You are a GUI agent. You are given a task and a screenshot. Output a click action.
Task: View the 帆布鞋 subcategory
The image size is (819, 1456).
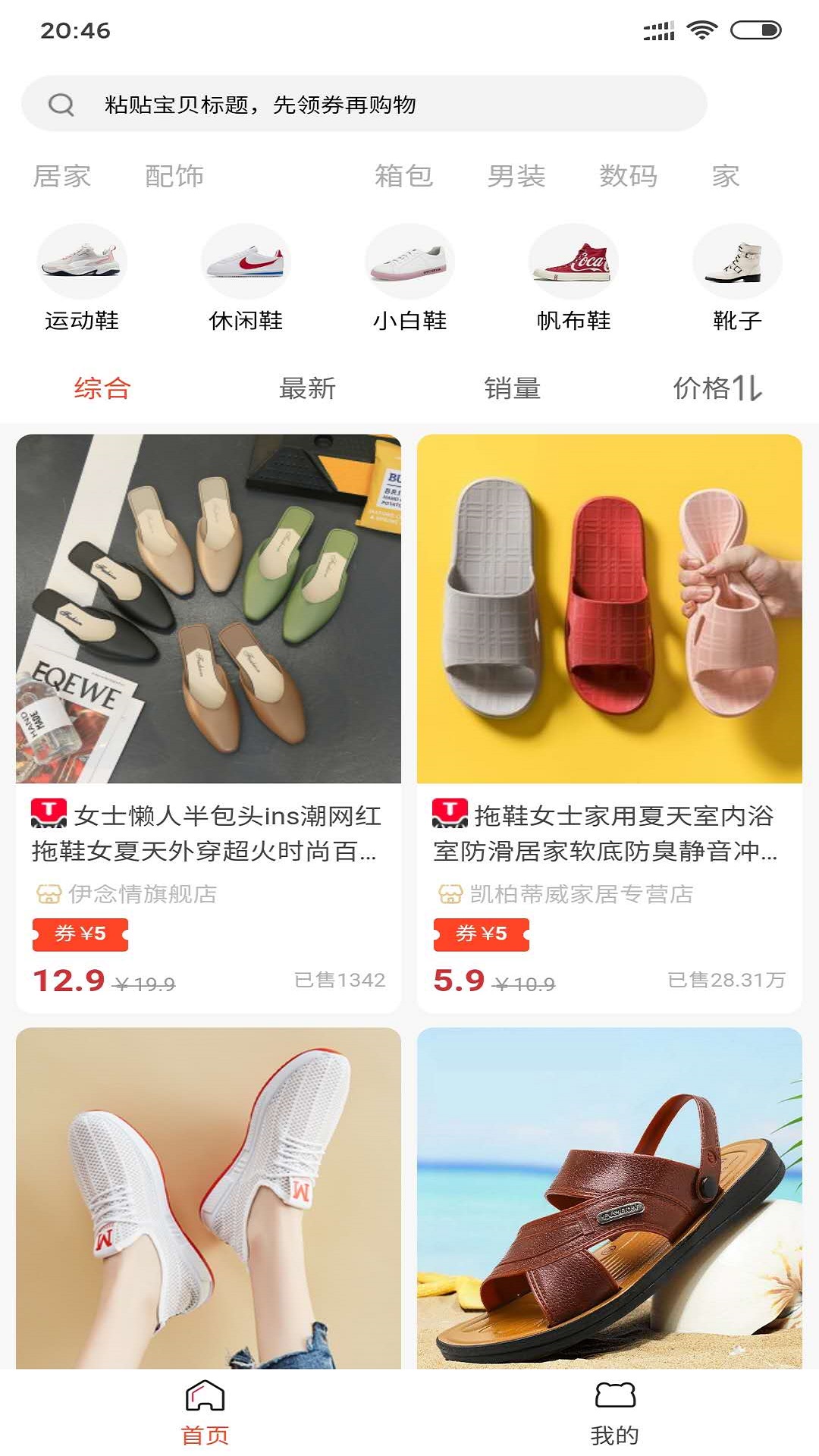pos(573,278)
